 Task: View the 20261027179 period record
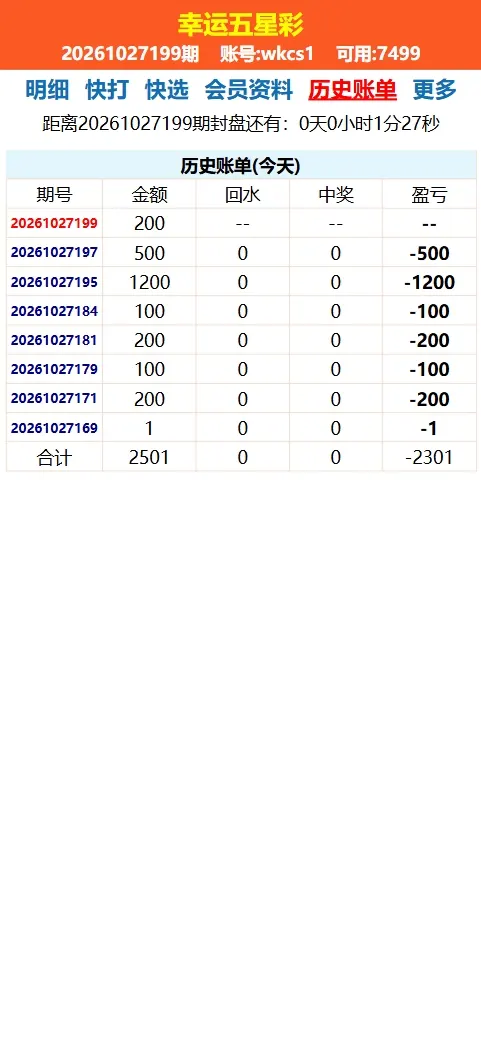[54, 369]
